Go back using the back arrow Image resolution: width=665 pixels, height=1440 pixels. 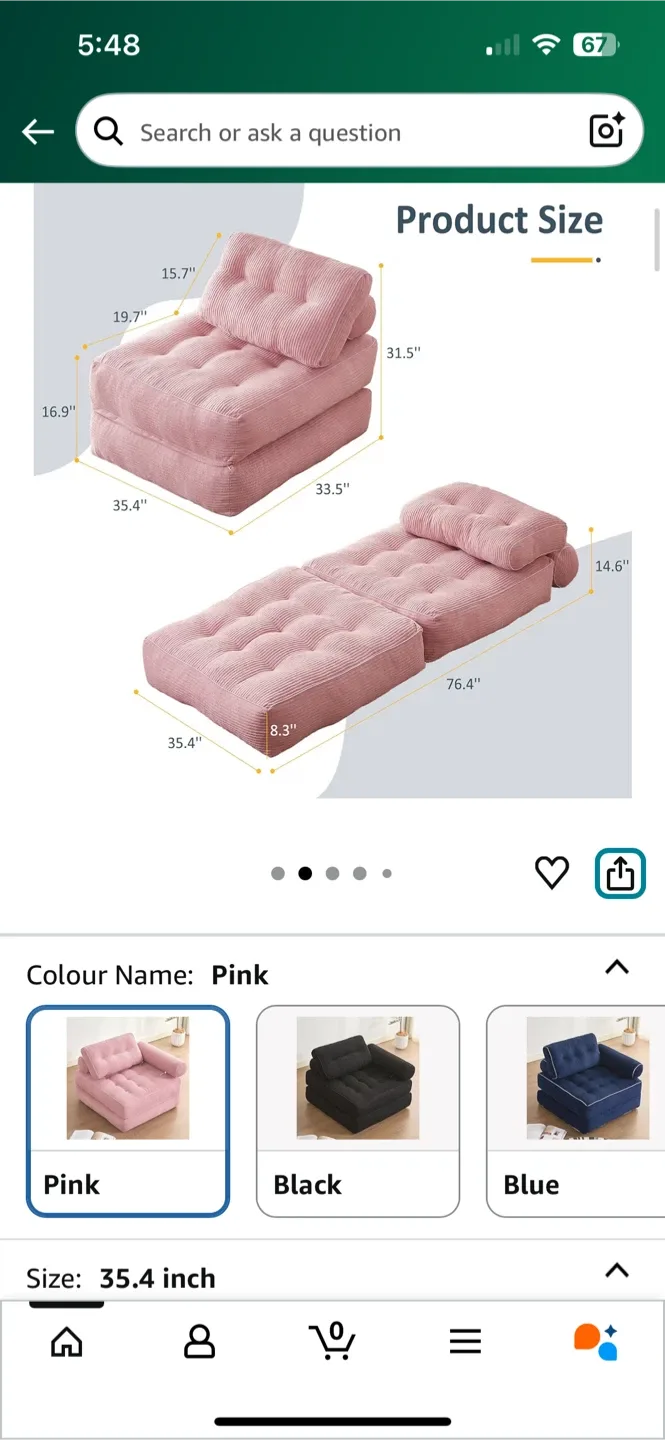point(38,132)
